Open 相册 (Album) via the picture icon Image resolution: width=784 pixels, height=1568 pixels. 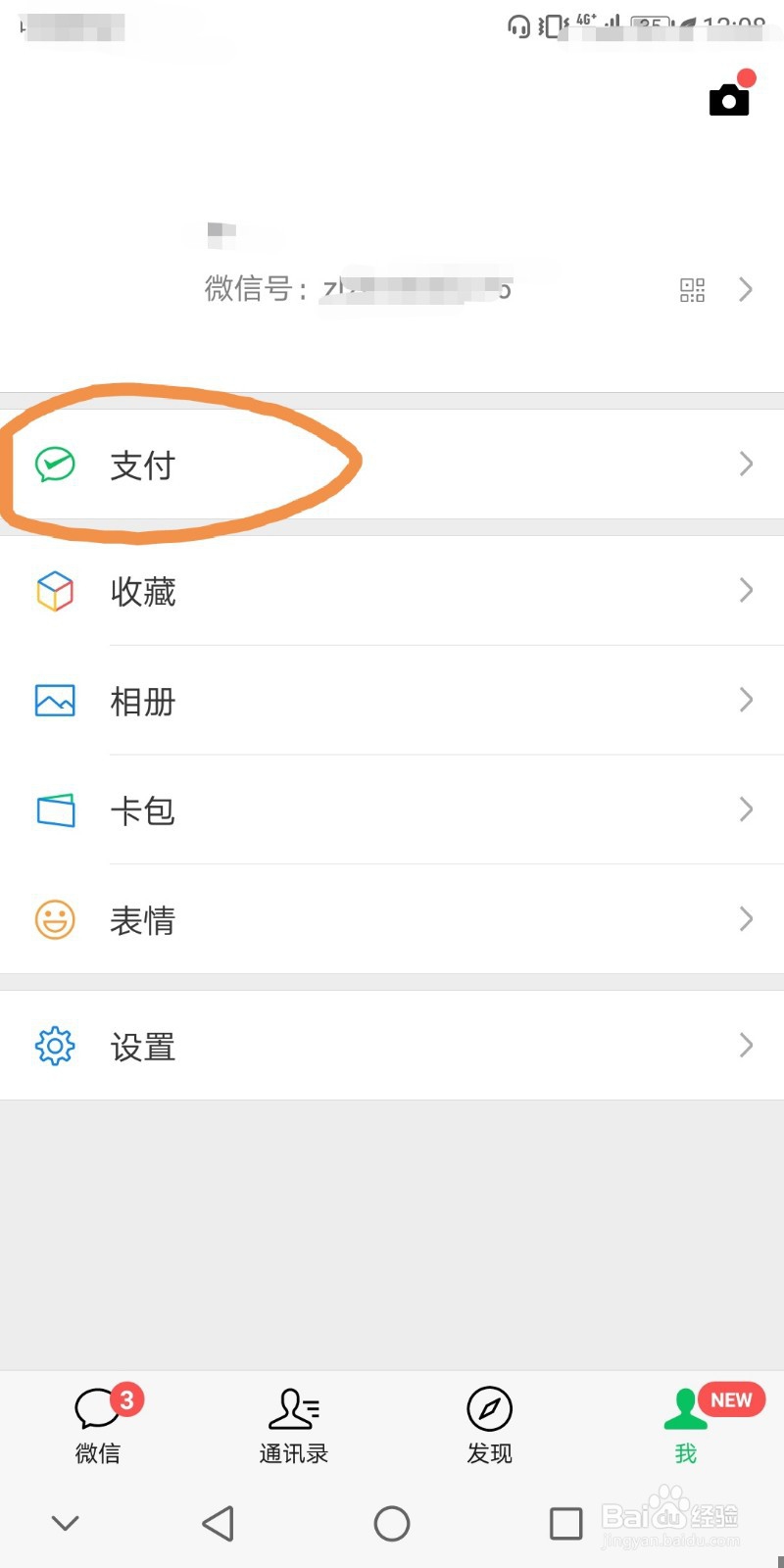(x=55, y=700)
